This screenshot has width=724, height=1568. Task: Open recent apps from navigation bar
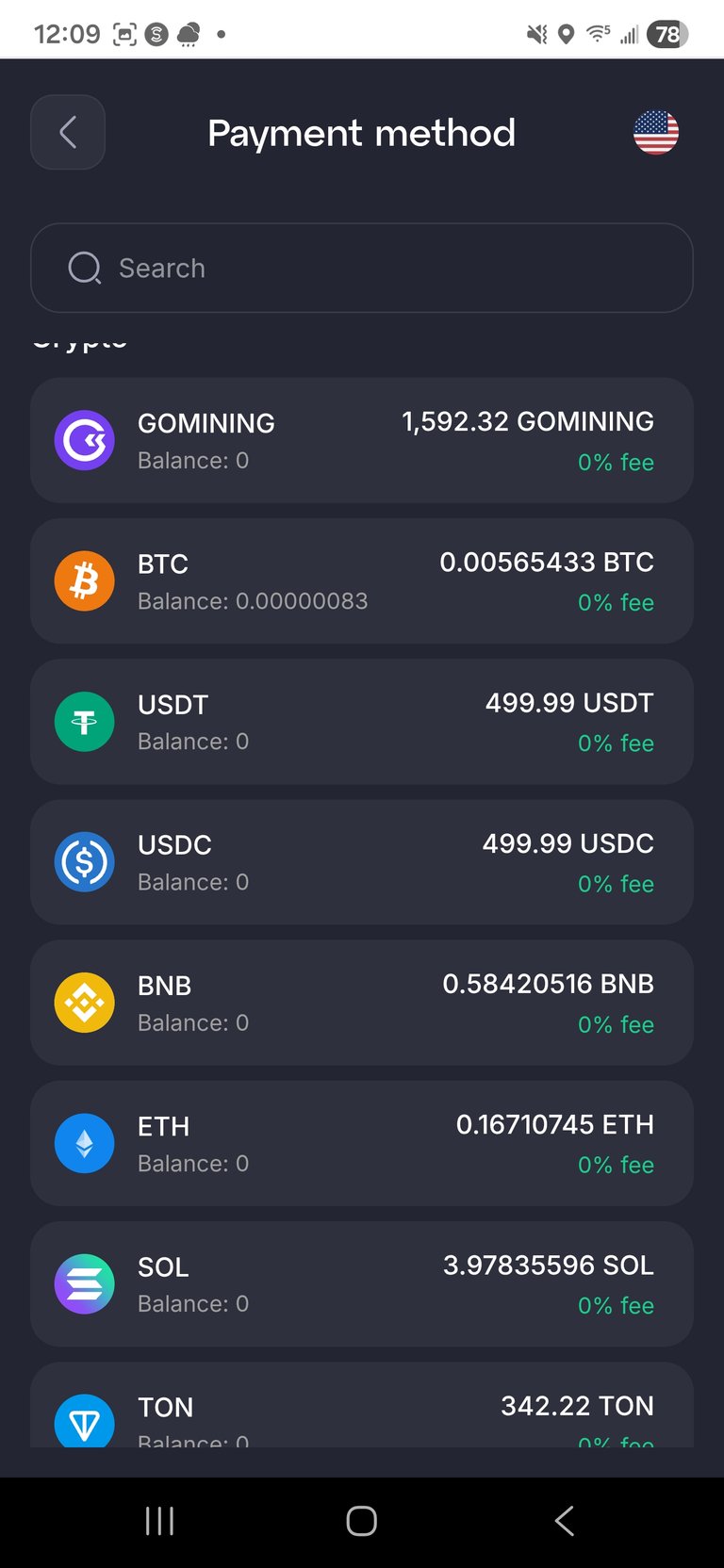pyautogui.click(x=159, y=1520)
